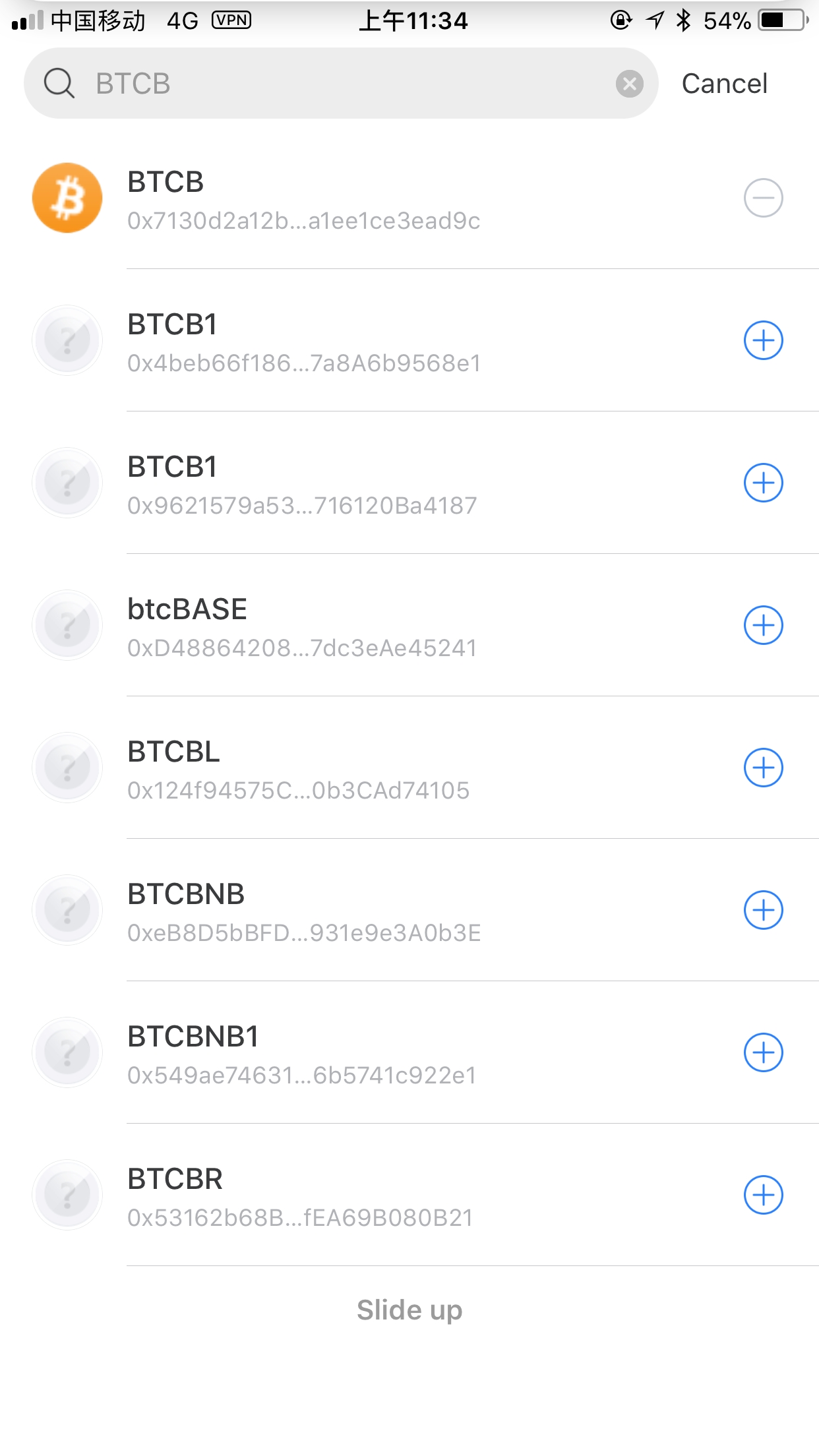Image resolution: width=819 pixels, height=1456 pixels.
Task: Add the BTCBNB1 token
Action: [763, 1052]
